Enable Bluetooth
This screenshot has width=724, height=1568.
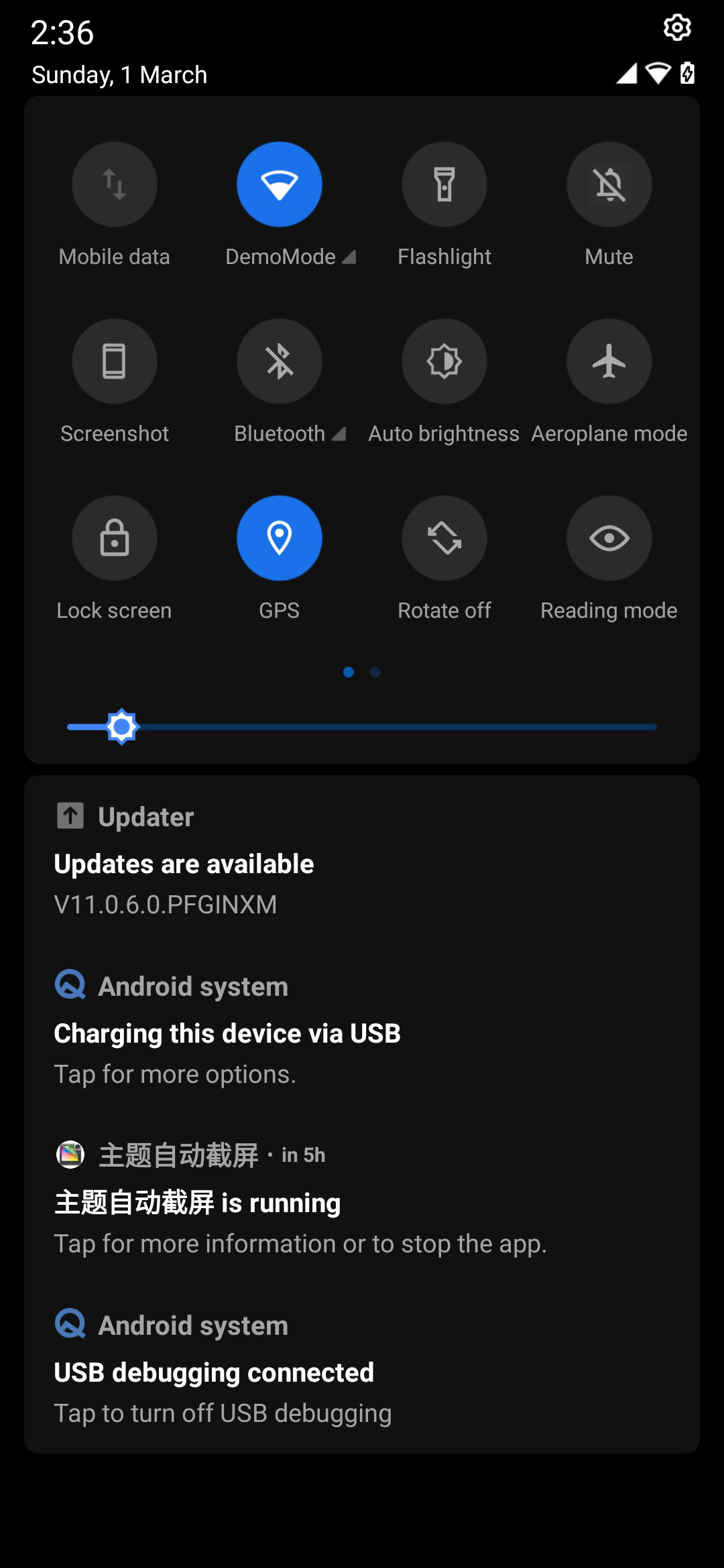[280, 361]
